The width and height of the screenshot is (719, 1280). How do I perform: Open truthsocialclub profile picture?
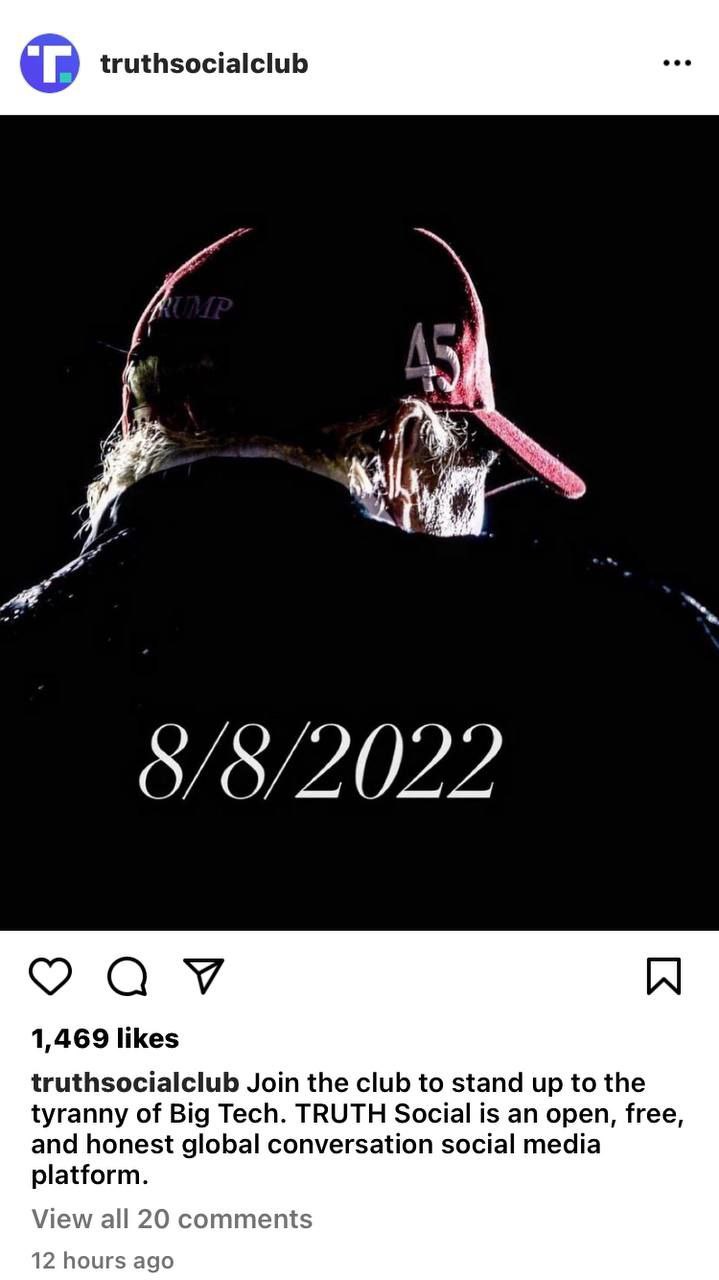pos(50,63)
